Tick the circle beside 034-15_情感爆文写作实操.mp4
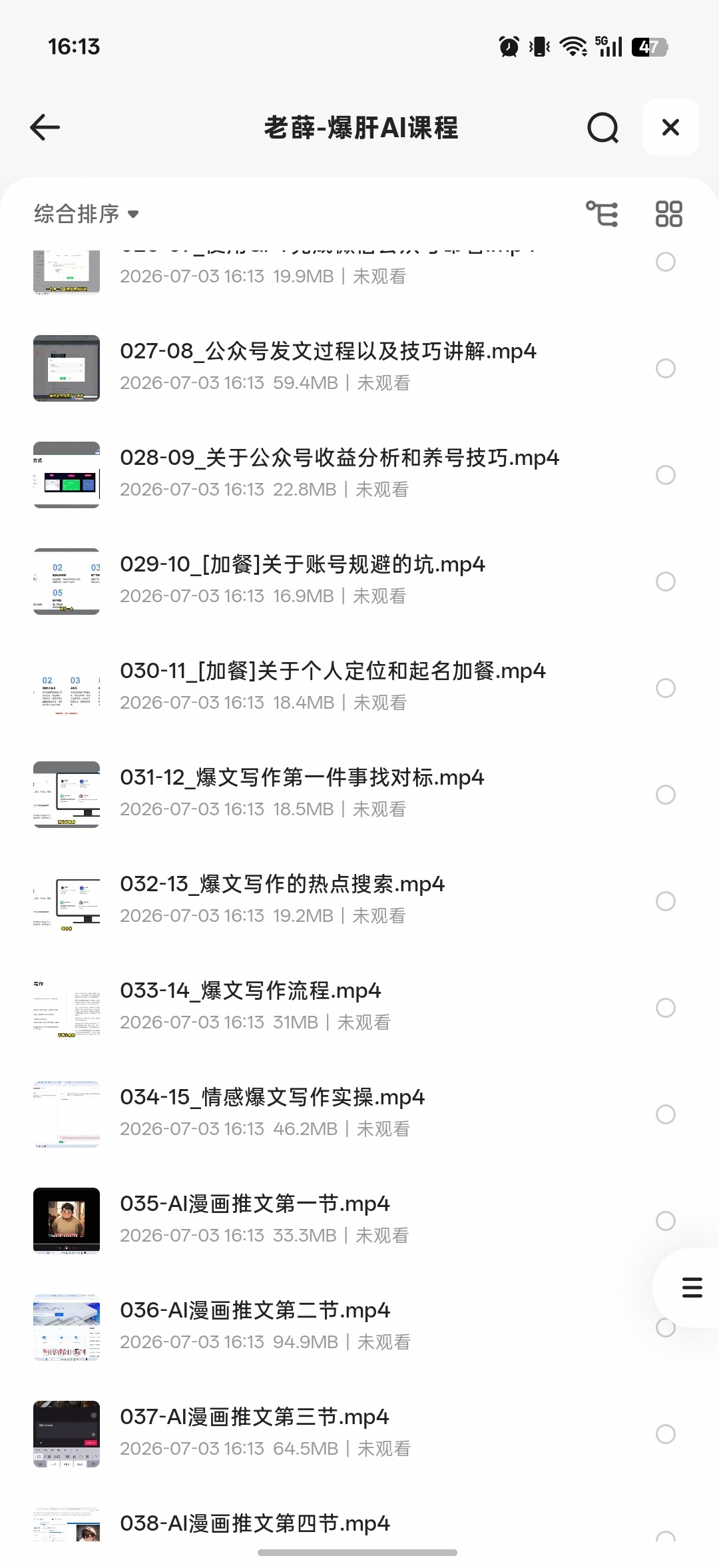This screenshot has height=1568, width=719. (x=666, y=1114)
